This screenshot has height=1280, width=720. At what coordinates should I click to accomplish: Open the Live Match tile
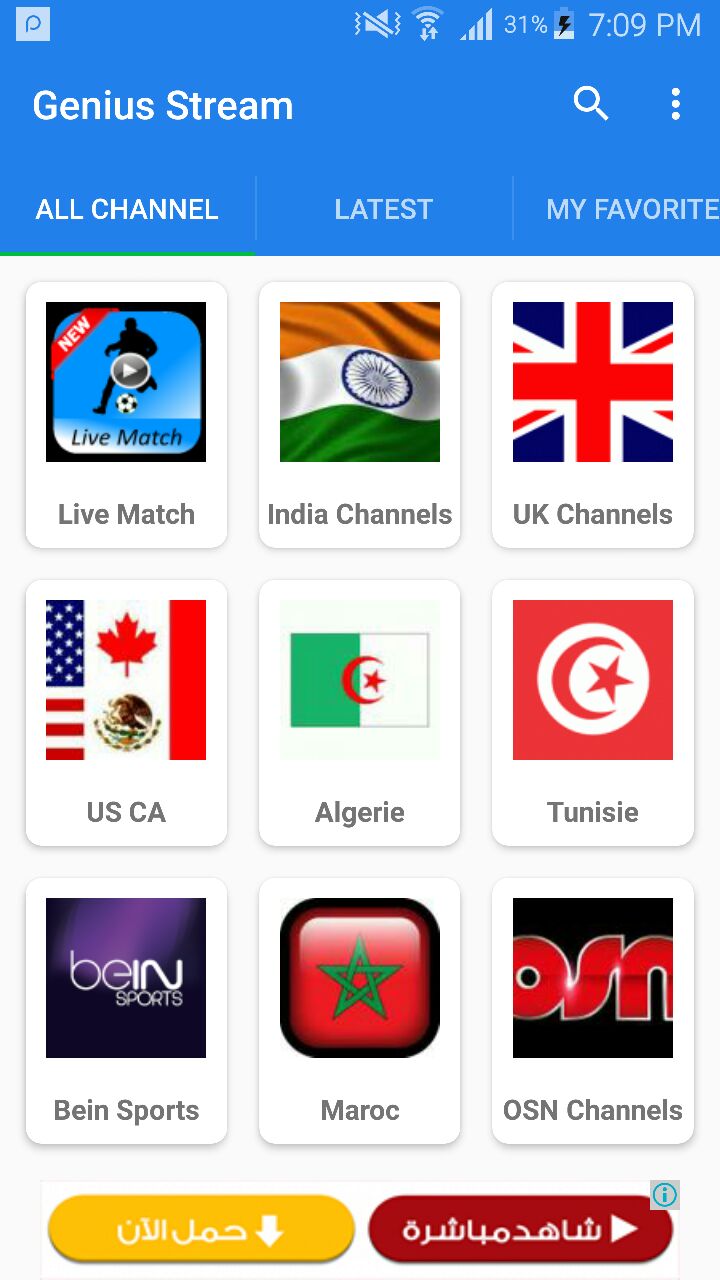pos(126,414)
